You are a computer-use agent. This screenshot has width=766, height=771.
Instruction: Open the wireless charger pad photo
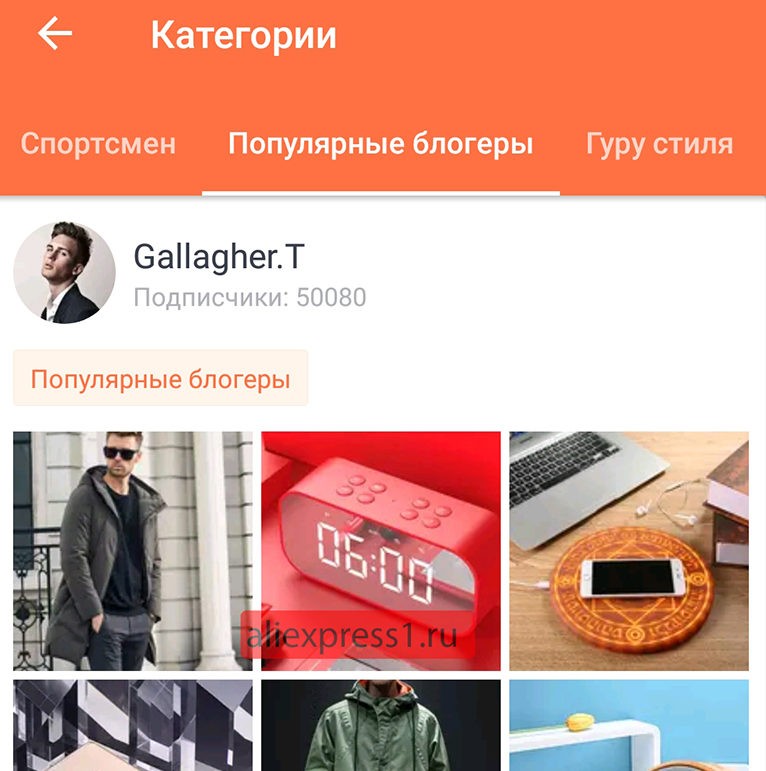(628, 550)
